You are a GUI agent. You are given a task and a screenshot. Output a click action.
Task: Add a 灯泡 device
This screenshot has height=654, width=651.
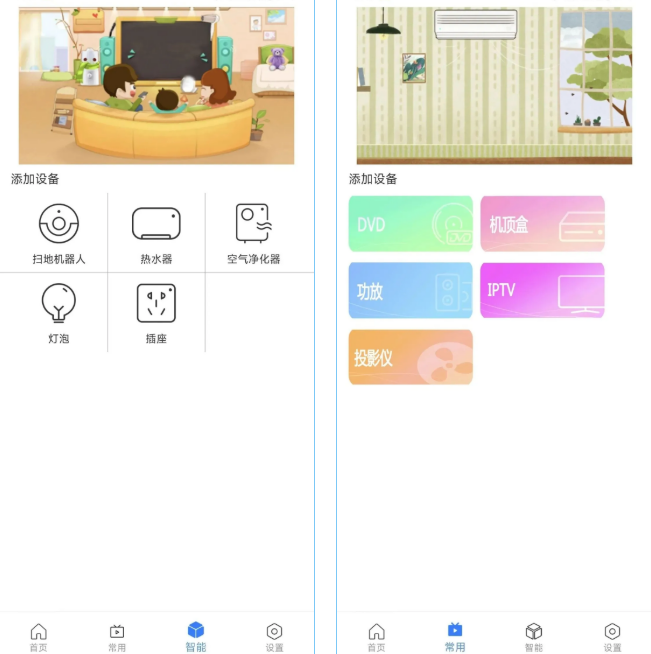(58, 312)
